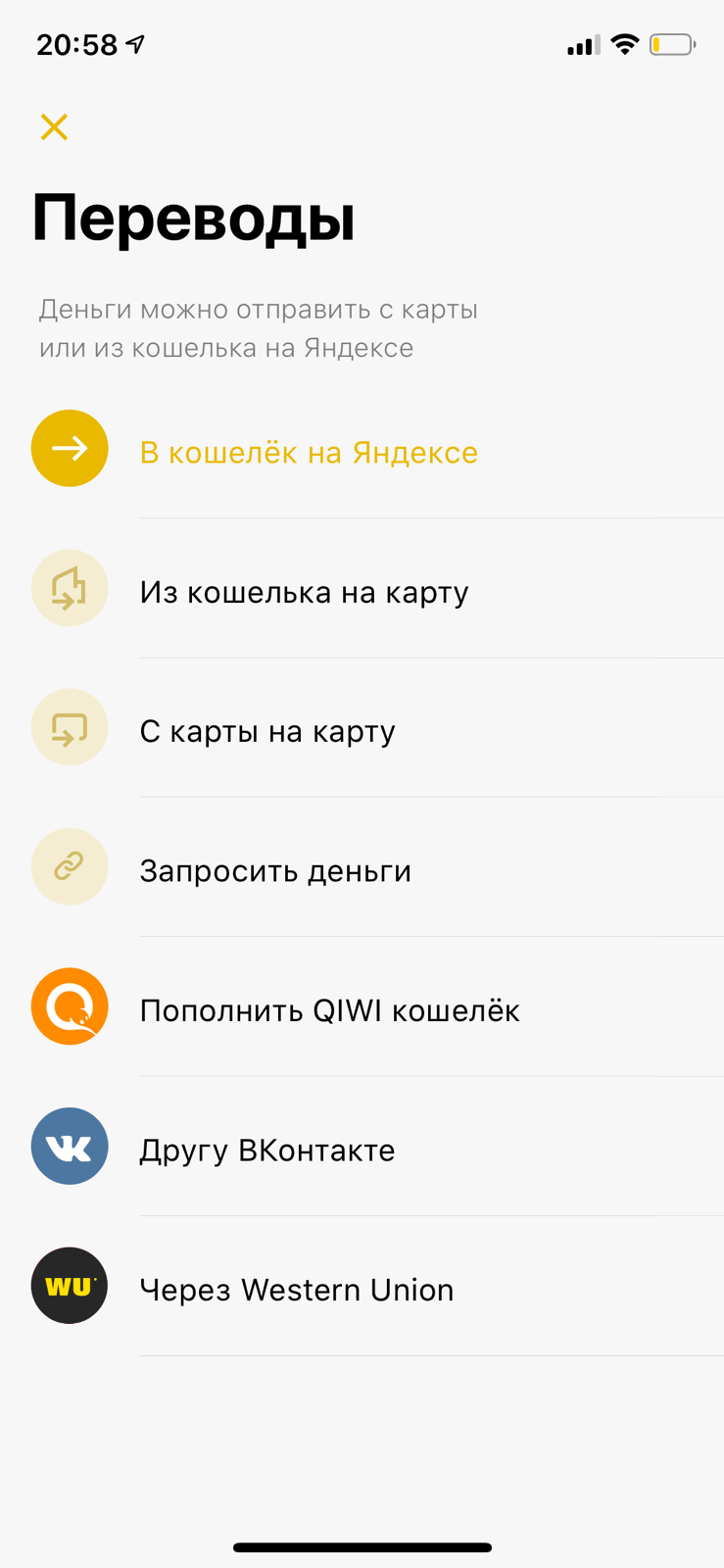Open Из кошелька на карту
The height and width of the screenshot is (1568, 724).
pyautogui.click(x=362, y=589)
